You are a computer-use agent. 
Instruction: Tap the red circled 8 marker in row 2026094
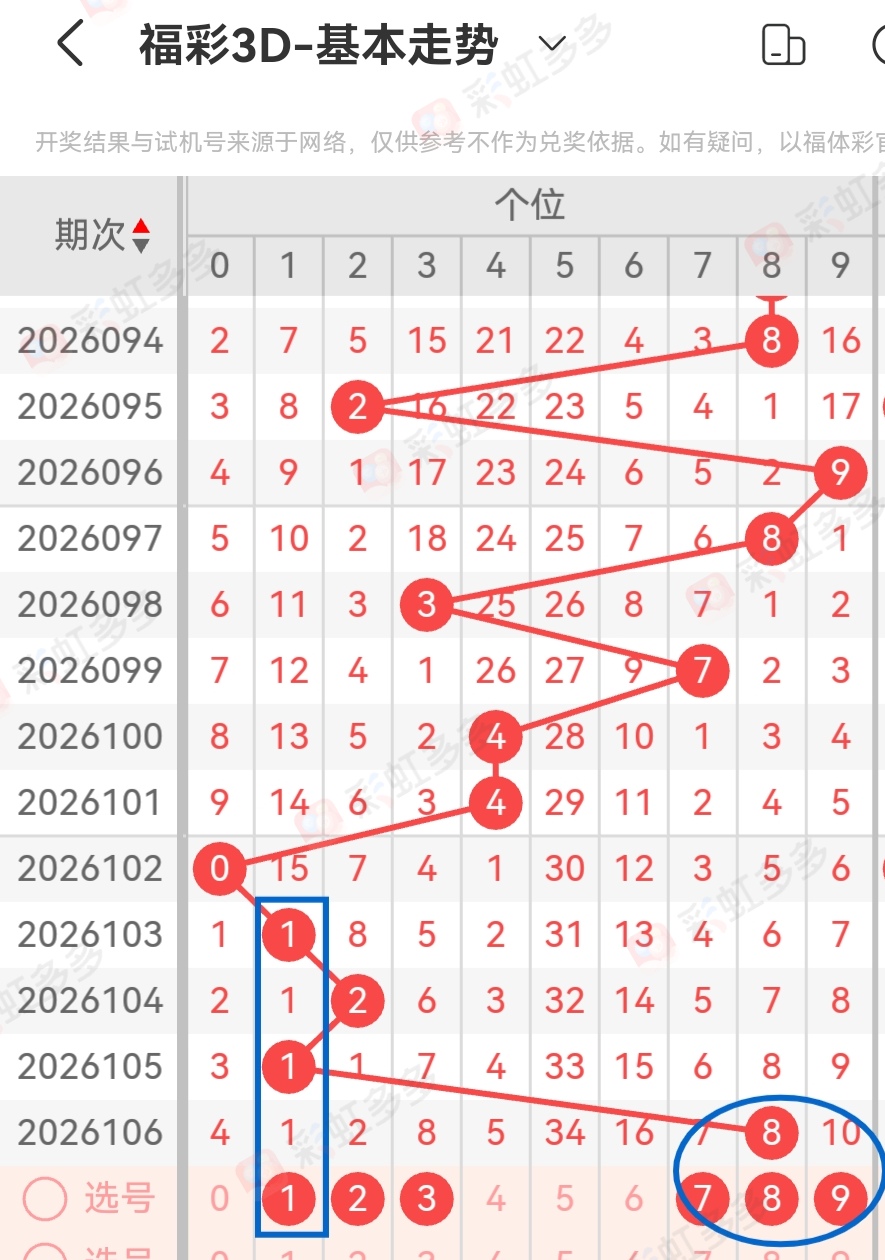771,341
